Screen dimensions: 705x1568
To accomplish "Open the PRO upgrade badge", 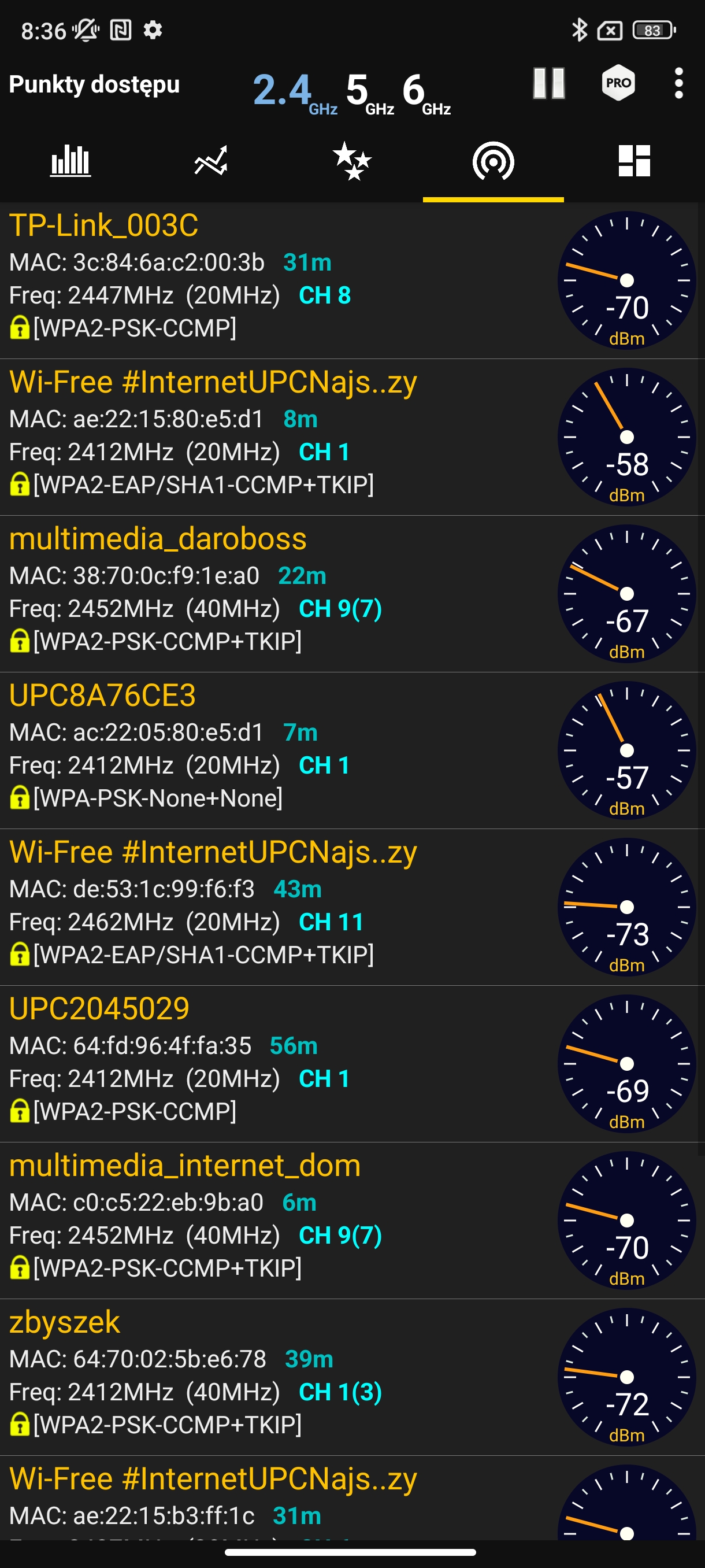I will pyautogui.click(x=618, y=83).
